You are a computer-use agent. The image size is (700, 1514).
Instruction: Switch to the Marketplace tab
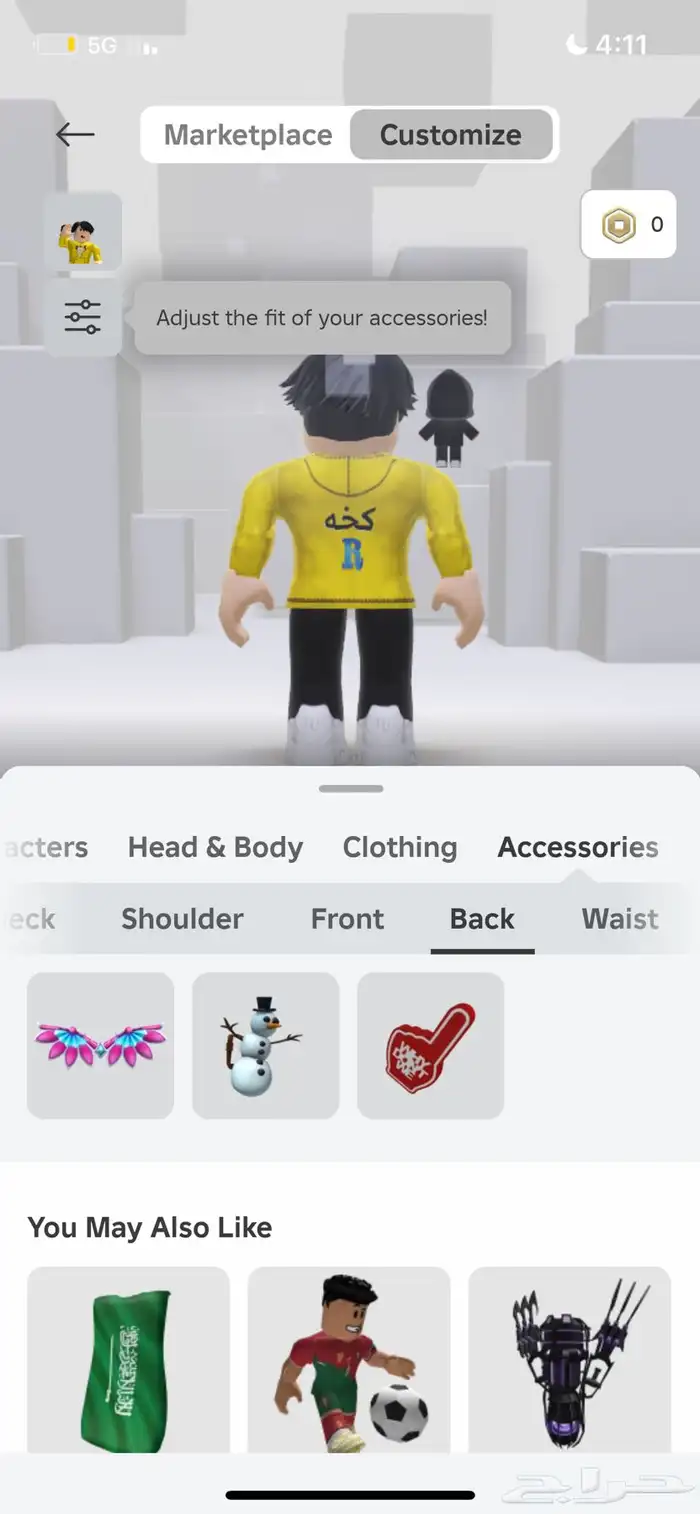coord(248,135)
